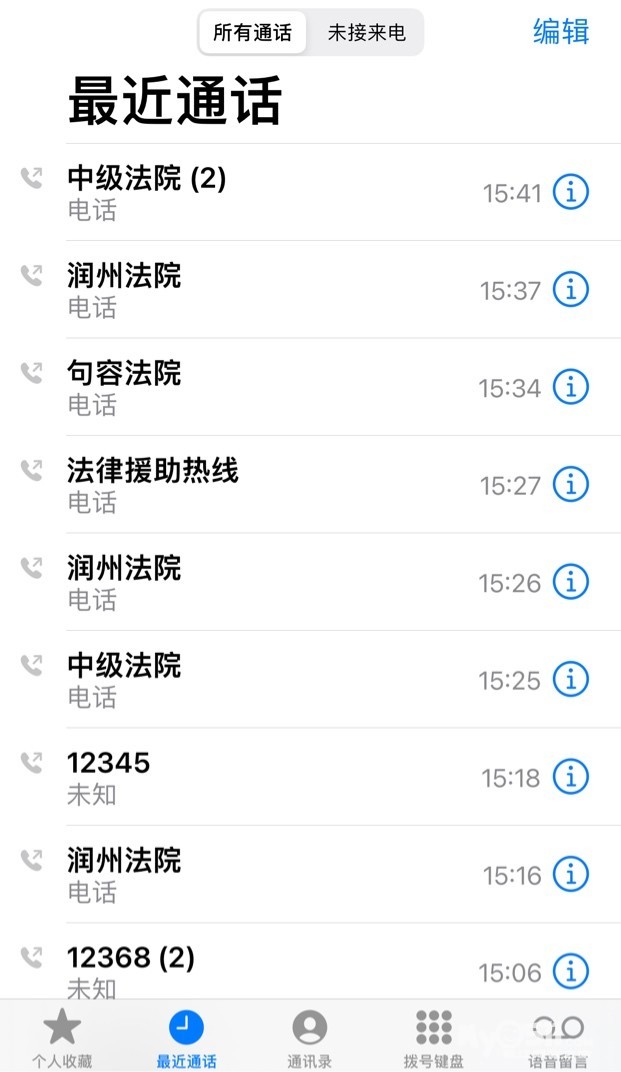Tap 编辑 to edit call list

(x=561, y=31)
